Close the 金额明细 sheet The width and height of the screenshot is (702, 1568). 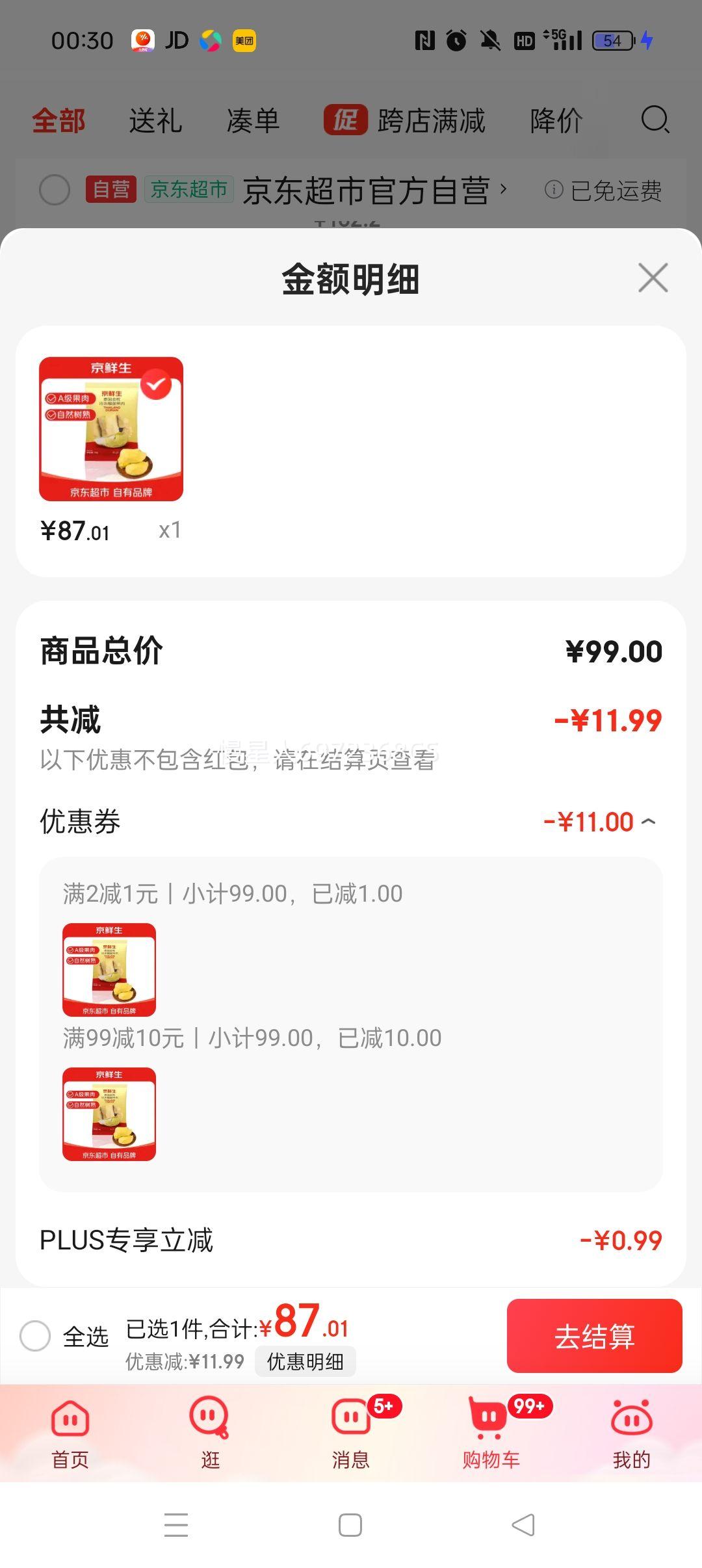tap(653, 278)
